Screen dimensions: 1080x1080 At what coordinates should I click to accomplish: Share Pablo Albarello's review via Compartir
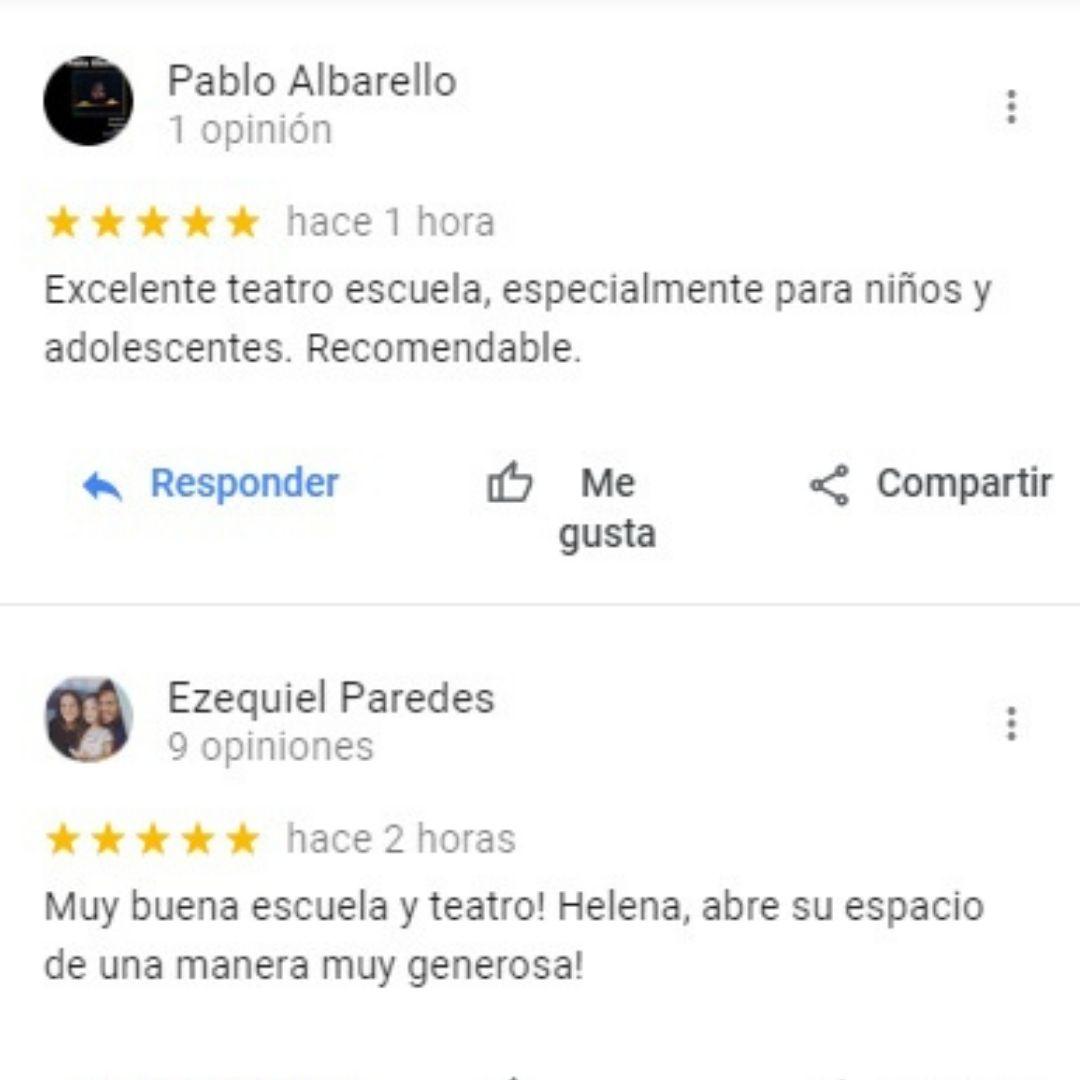pos(931,484)
